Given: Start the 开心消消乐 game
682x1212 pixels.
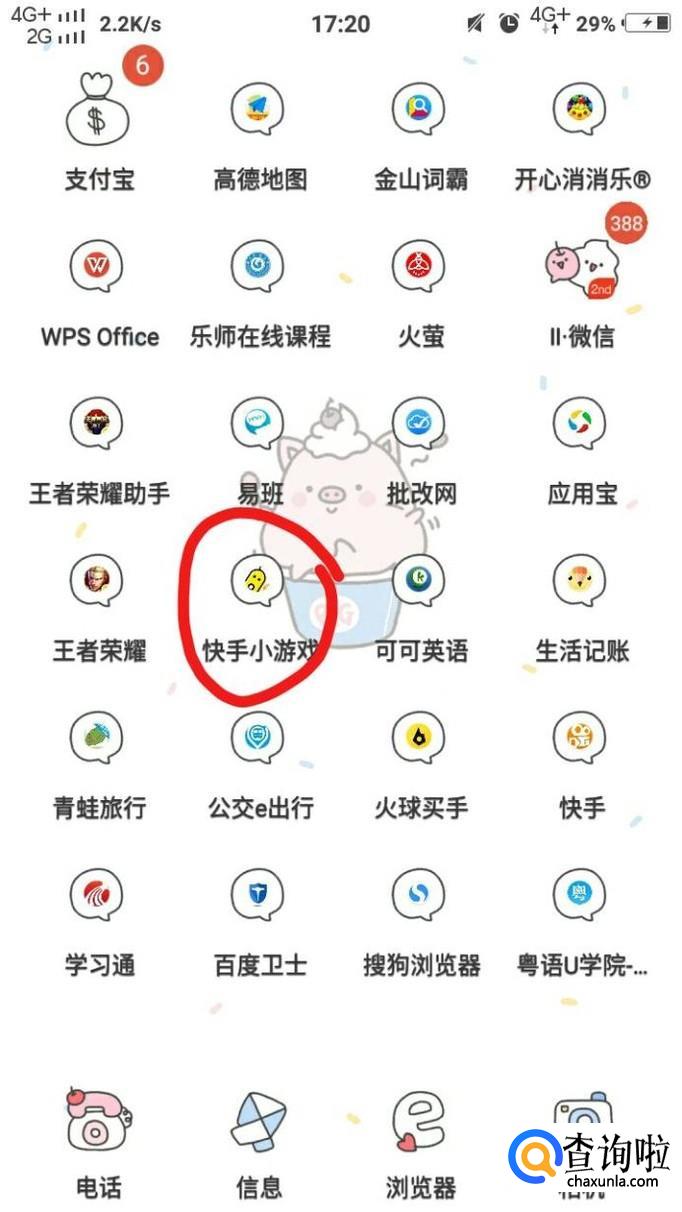Looking at the screenshot, I should pos(581,110).
